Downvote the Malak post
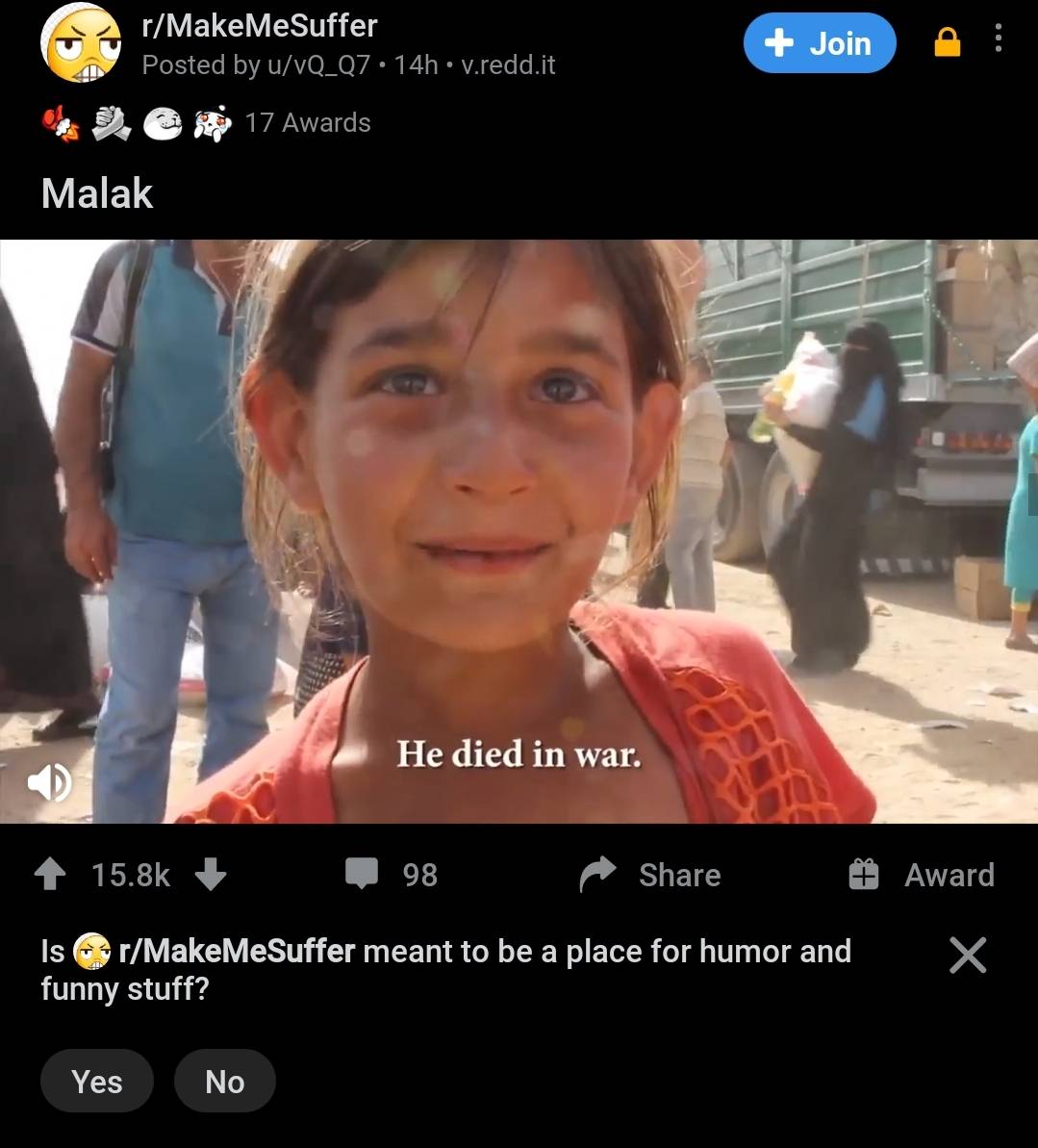 (211, 875)
